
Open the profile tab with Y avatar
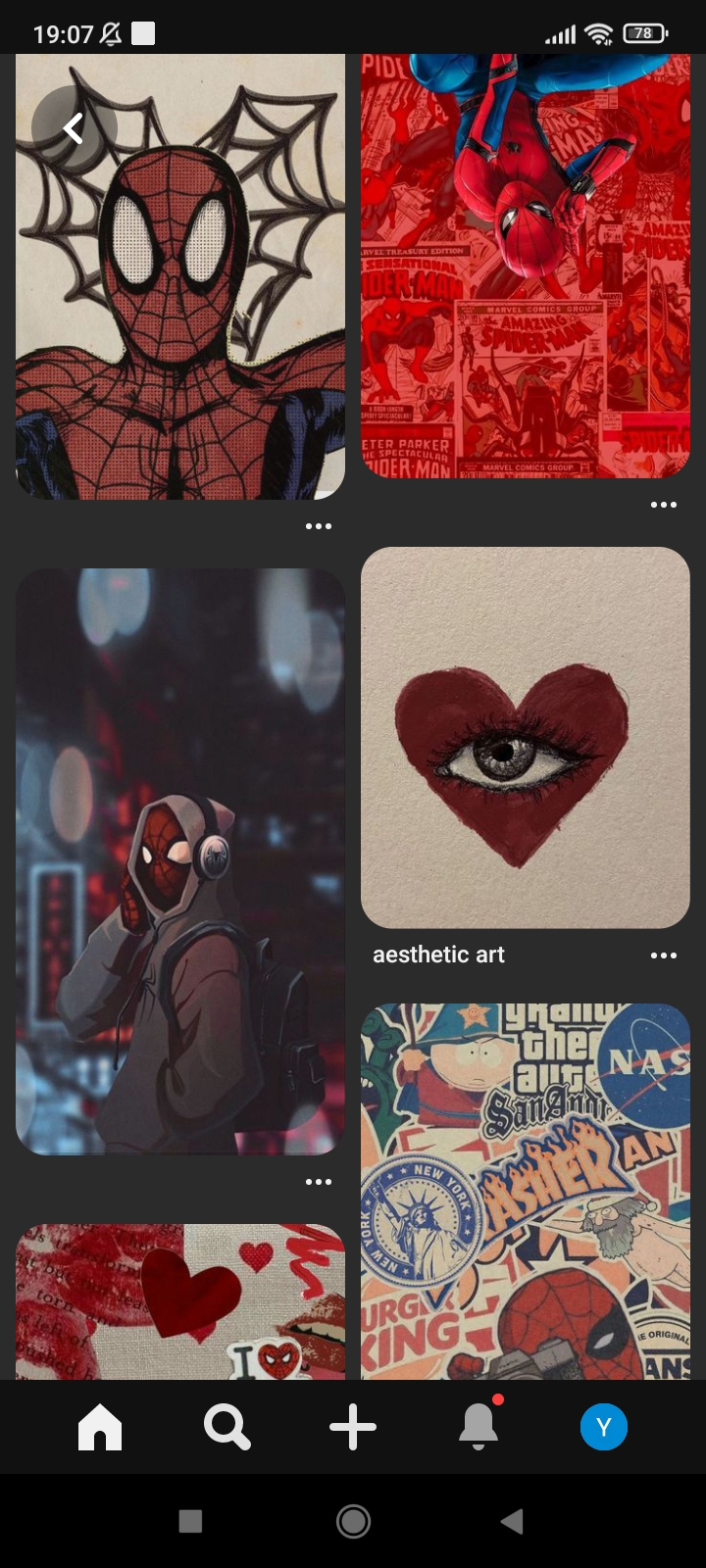pyautogui.click(x=604, y=1428)
